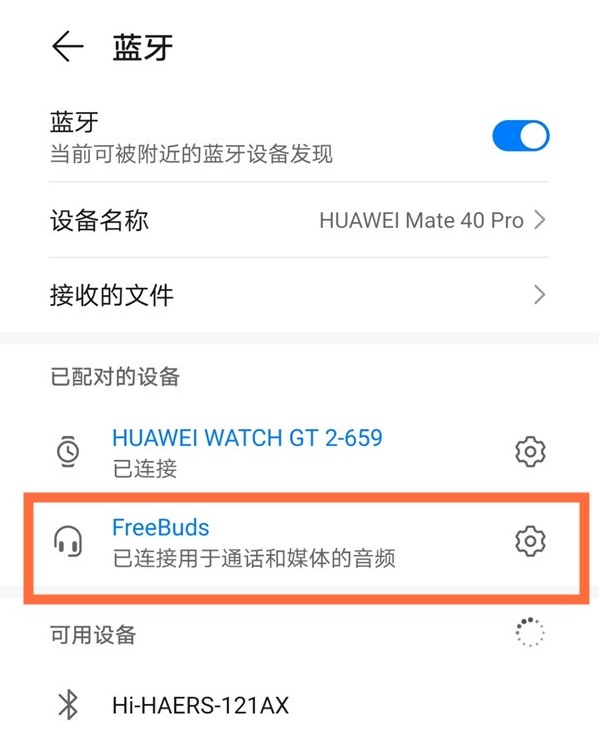600x740 pixels.
Task: Open the FreeBuds settings gear
Action: 530,541
